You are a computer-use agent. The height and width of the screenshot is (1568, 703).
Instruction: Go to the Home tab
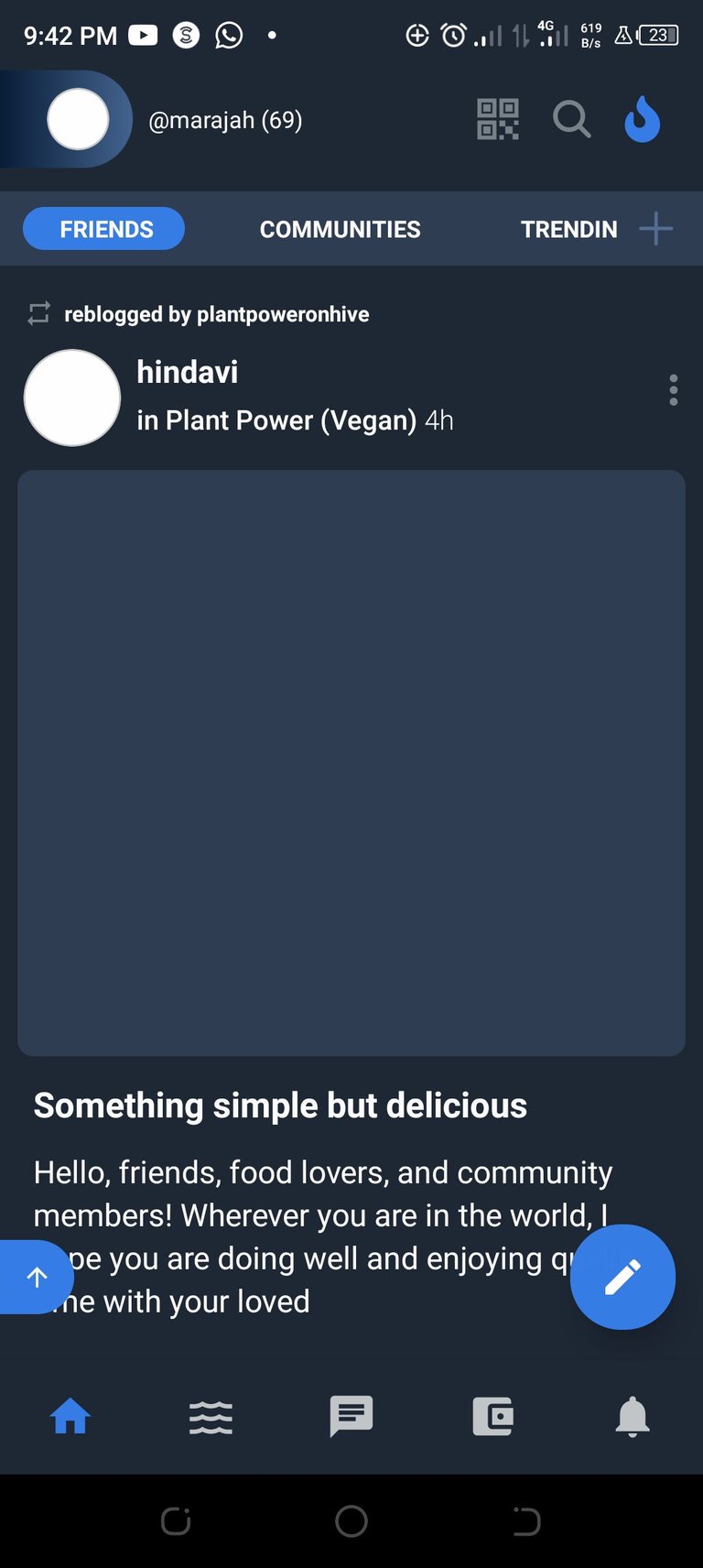(x=70, y=1417)
